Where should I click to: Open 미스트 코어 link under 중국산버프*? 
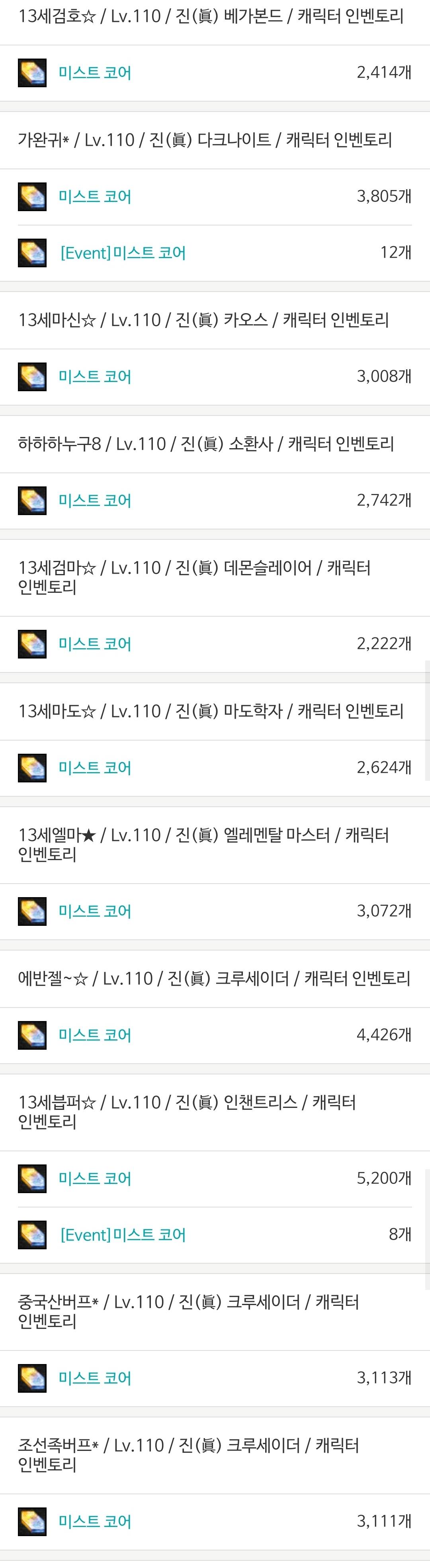pyautogui.click(x=95, y=1378)
